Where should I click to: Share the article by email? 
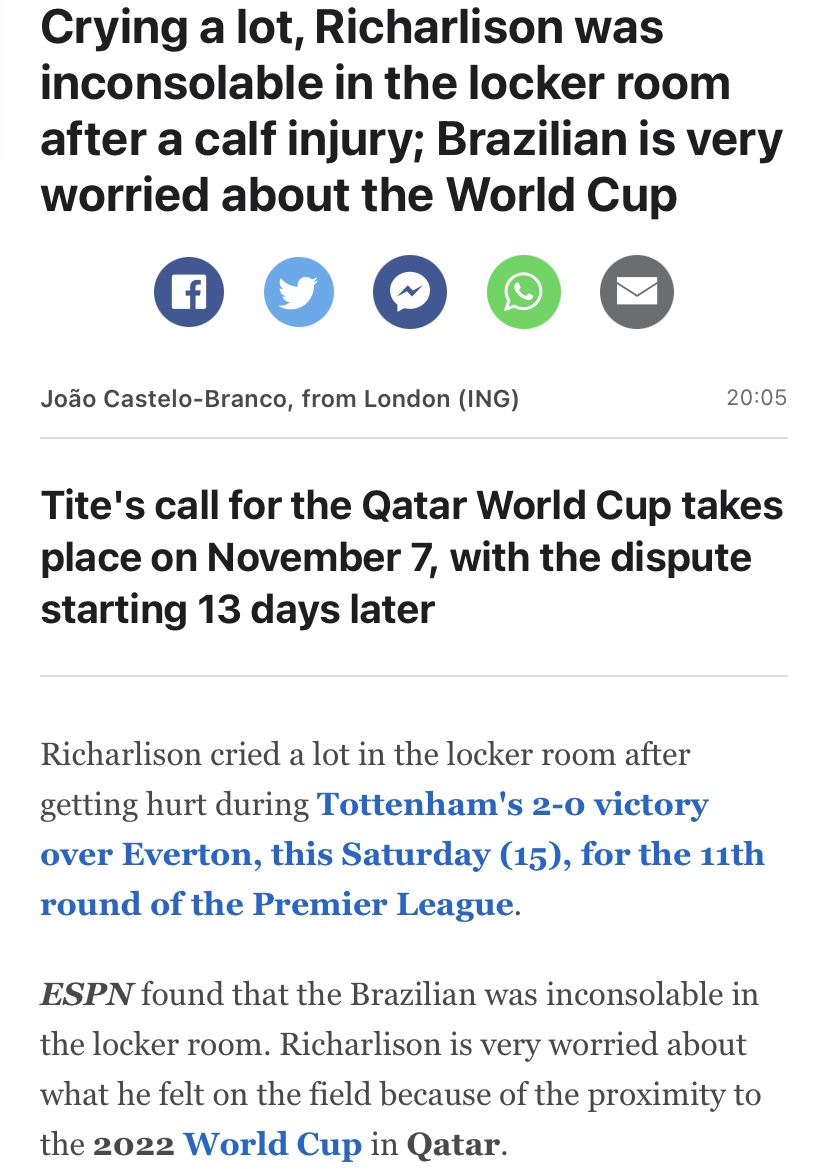click(x=636, y=292)
